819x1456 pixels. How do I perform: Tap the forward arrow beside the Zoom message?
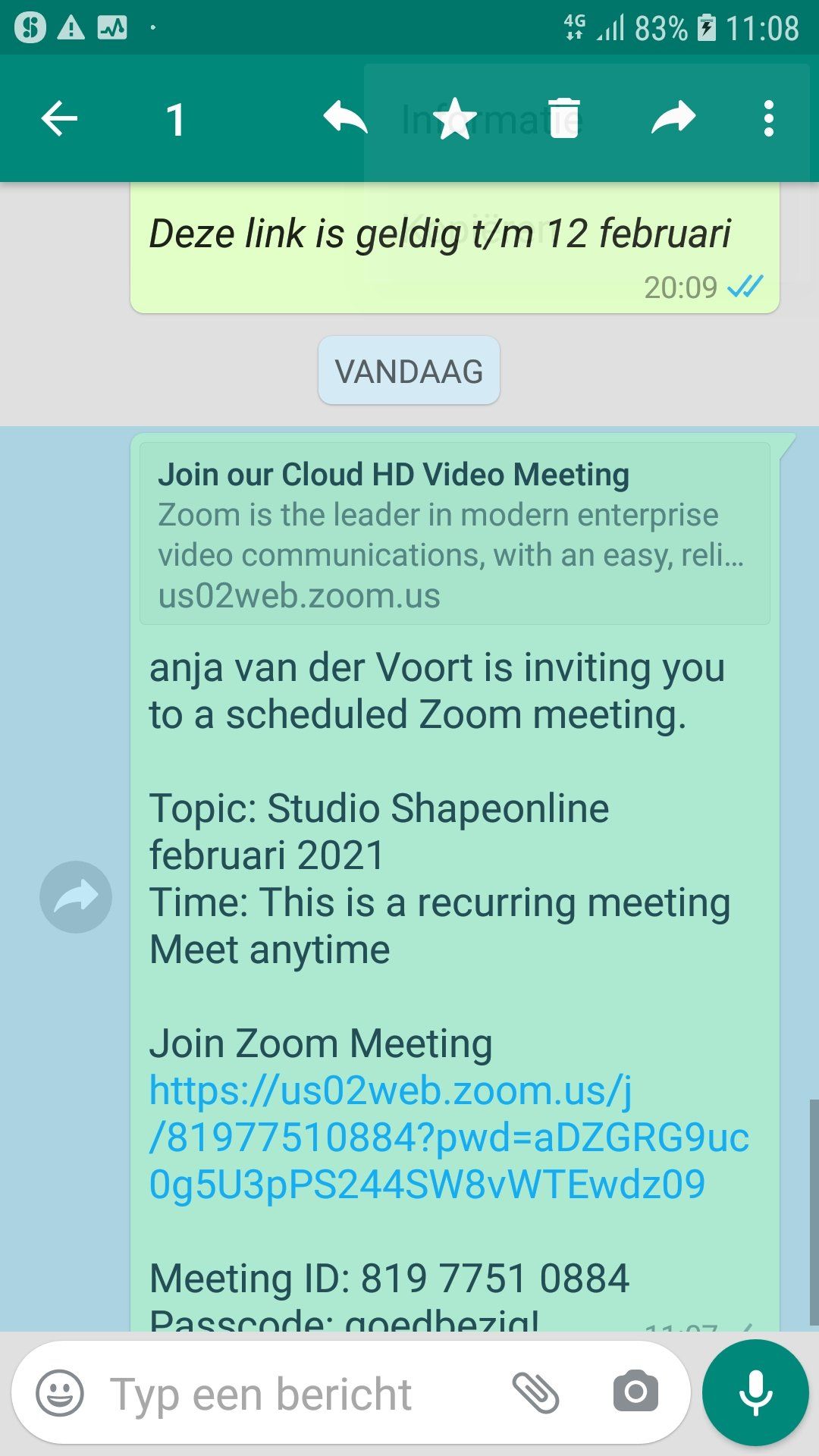[76, 897]
